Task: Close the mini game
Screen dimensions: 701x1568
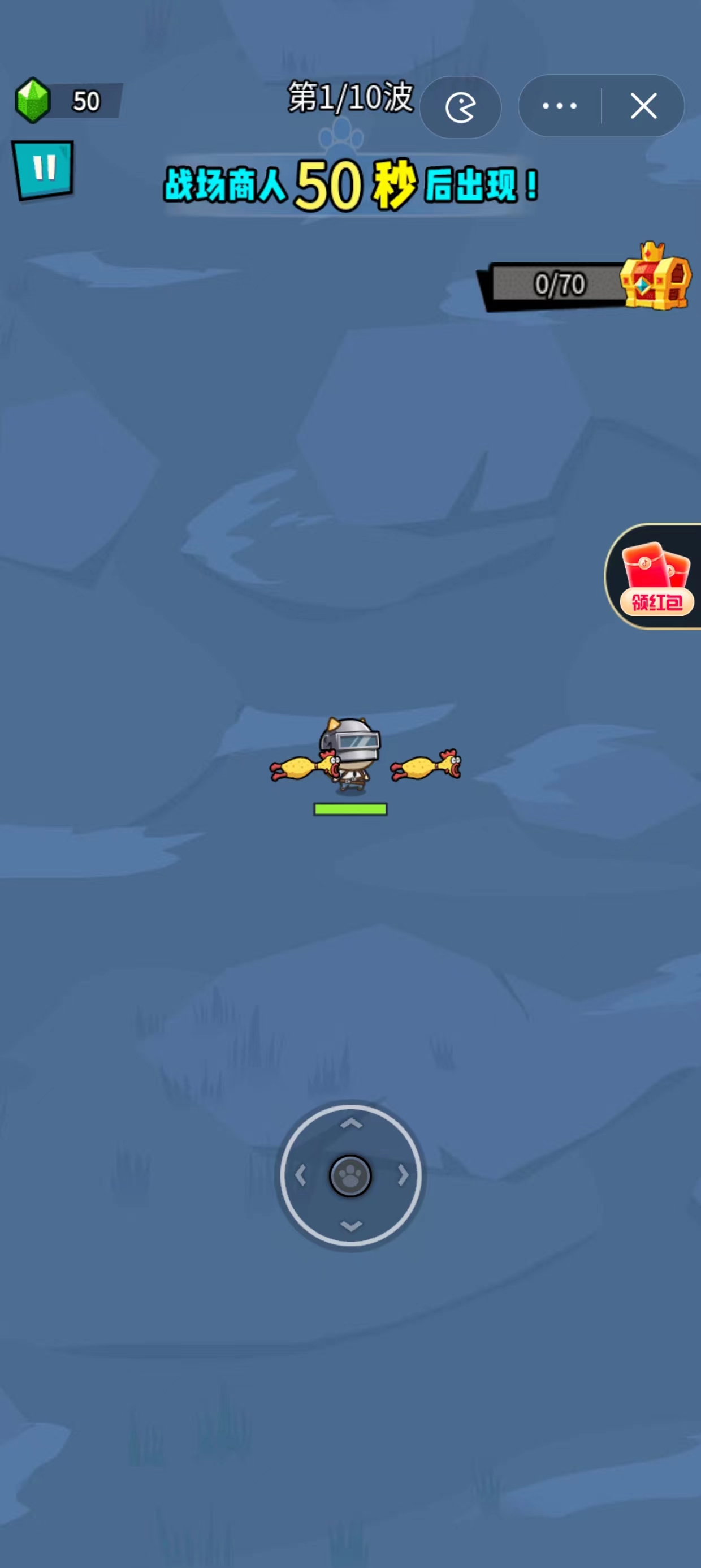Action: pos(643,106)
